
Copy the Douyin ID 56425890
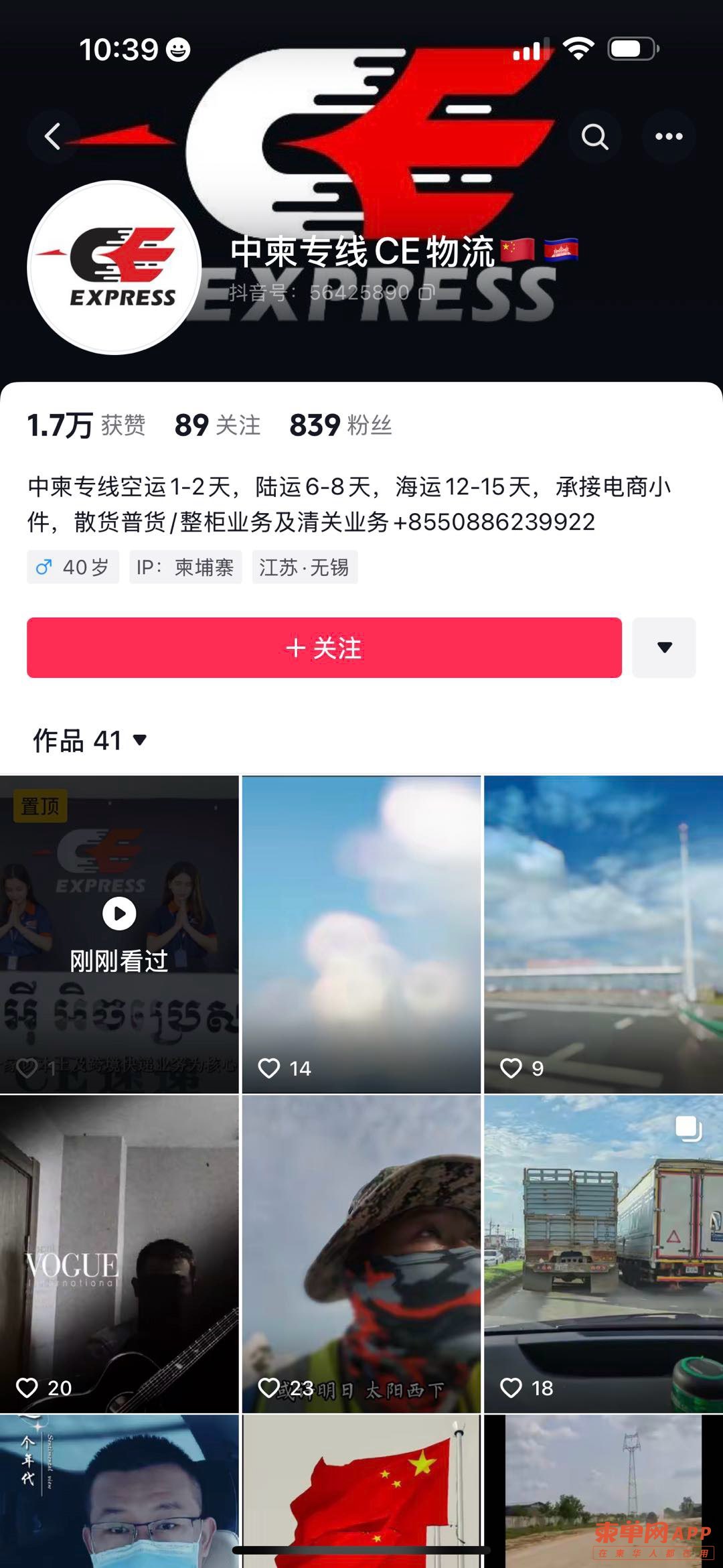point(426,293)
